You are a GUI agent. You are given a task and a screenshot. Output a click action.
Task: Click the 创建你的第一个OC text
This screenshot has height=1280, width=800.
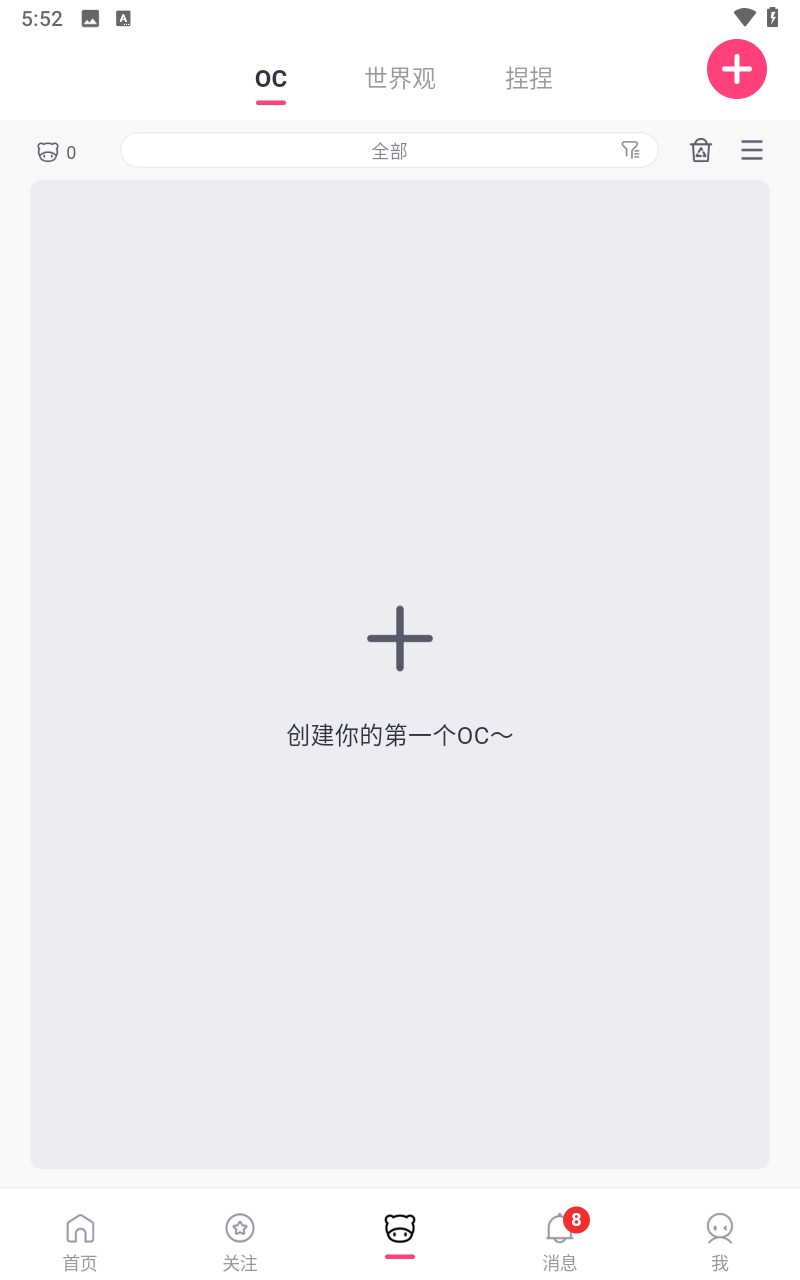pos(400,735)
